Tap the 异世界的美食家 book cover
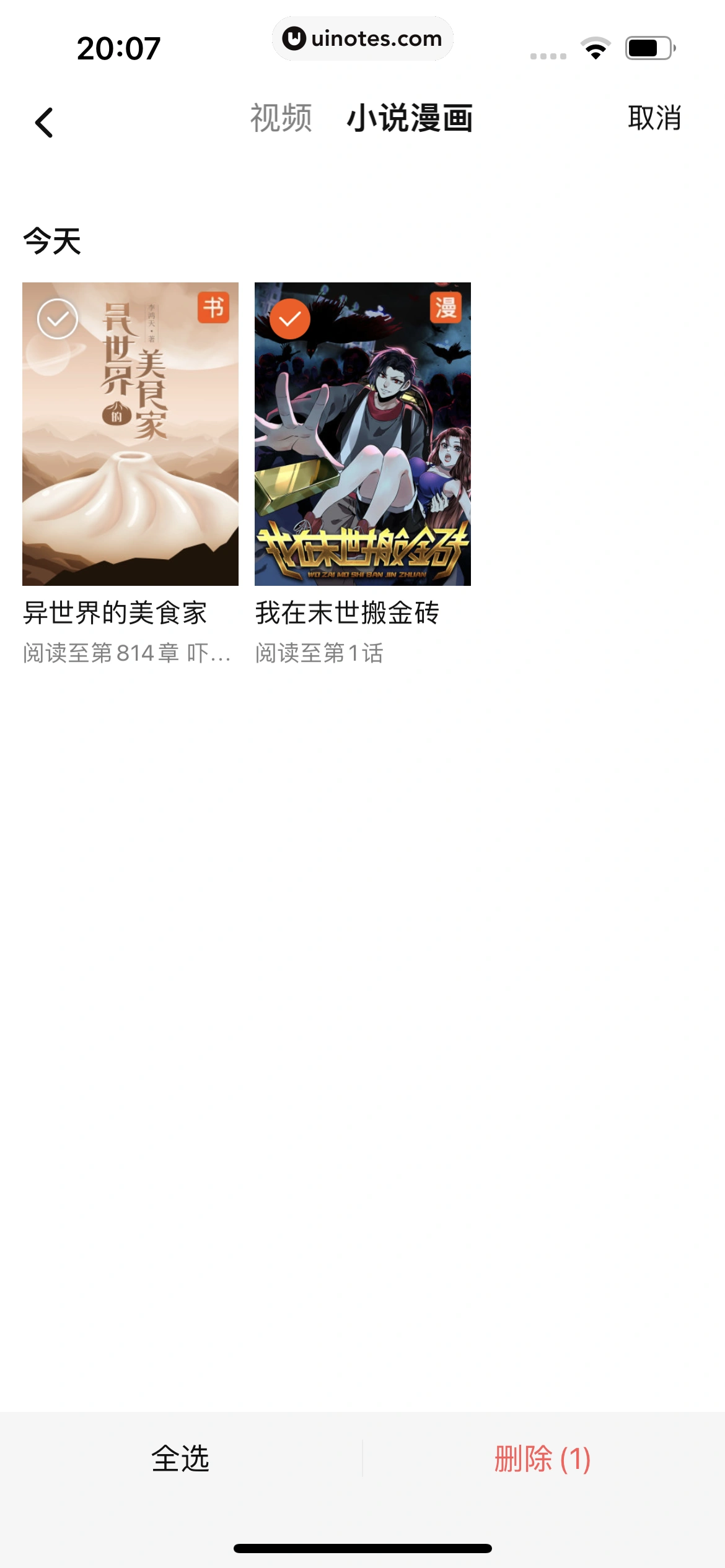725x1568 pixels. click(x=130, y=452)
